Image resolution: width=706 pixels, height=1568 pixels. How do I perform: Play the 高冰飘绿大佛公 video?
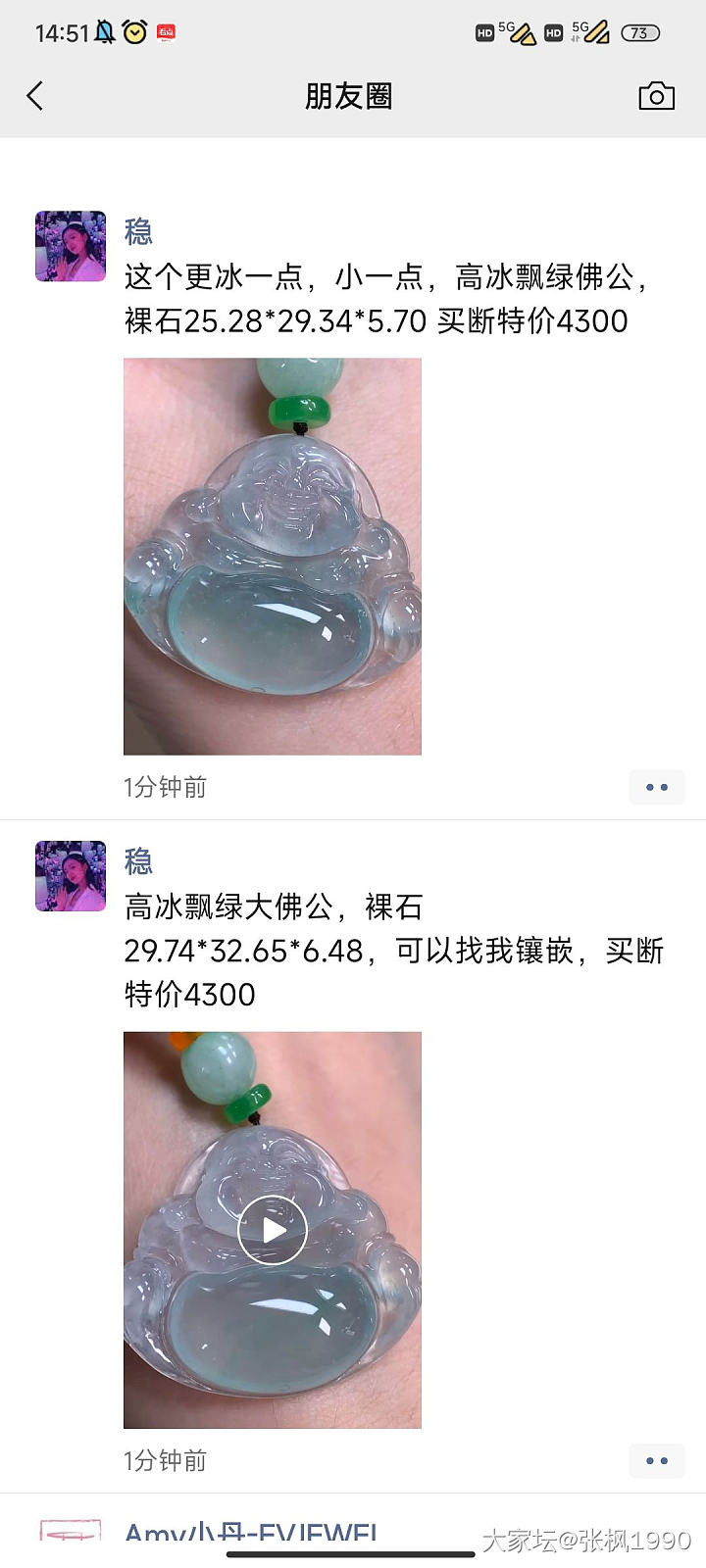coord(273,1230)
